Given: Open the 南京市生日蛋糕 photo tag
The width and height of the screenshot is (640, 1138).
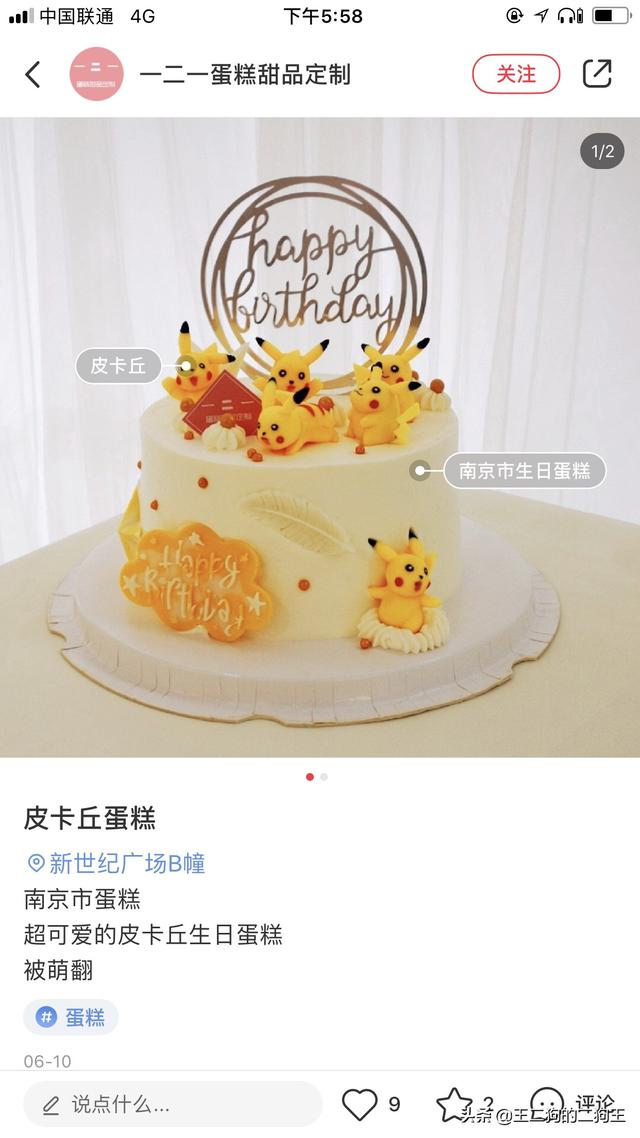Looking at the screenshot, I should tap(524, 470).
